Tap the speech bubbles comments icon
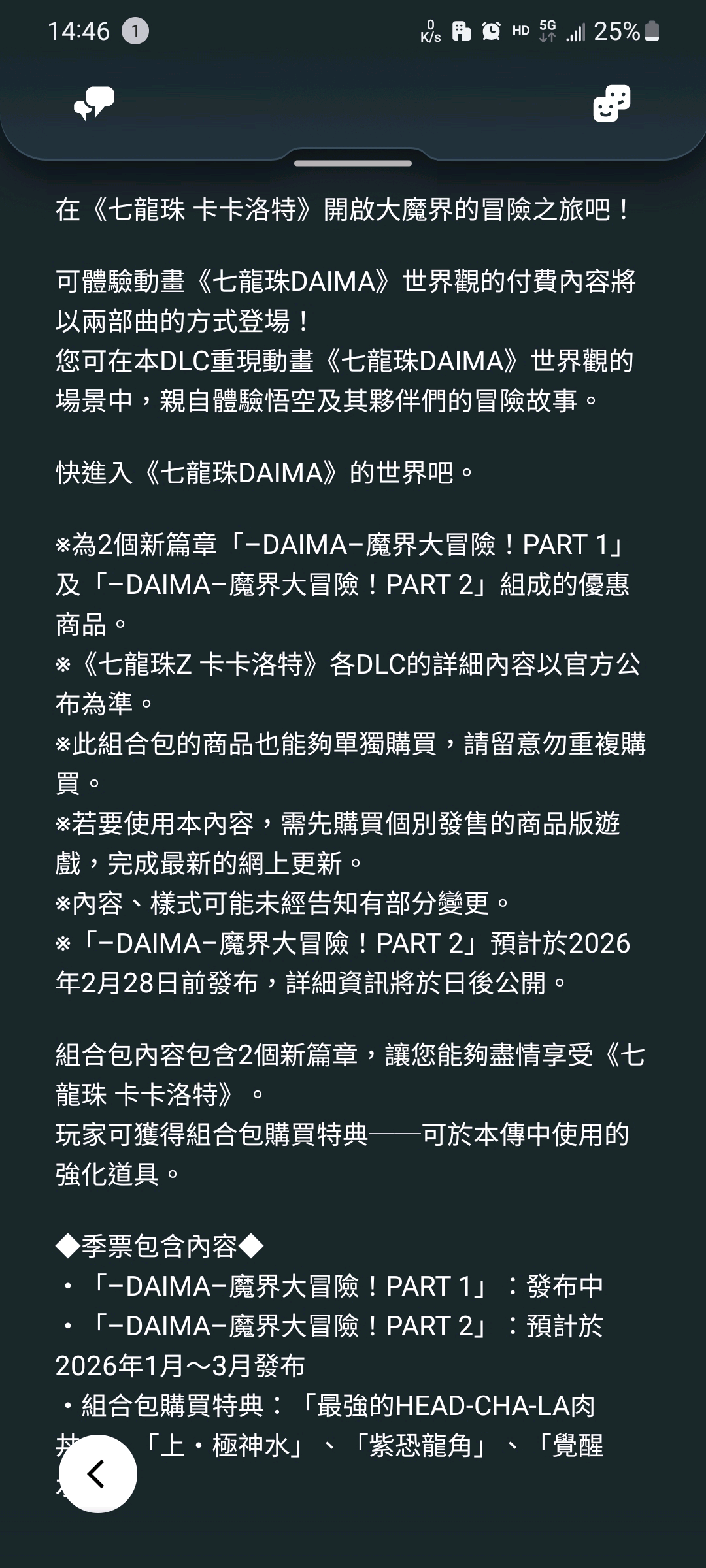706x1568 pixels. point(94,103)
